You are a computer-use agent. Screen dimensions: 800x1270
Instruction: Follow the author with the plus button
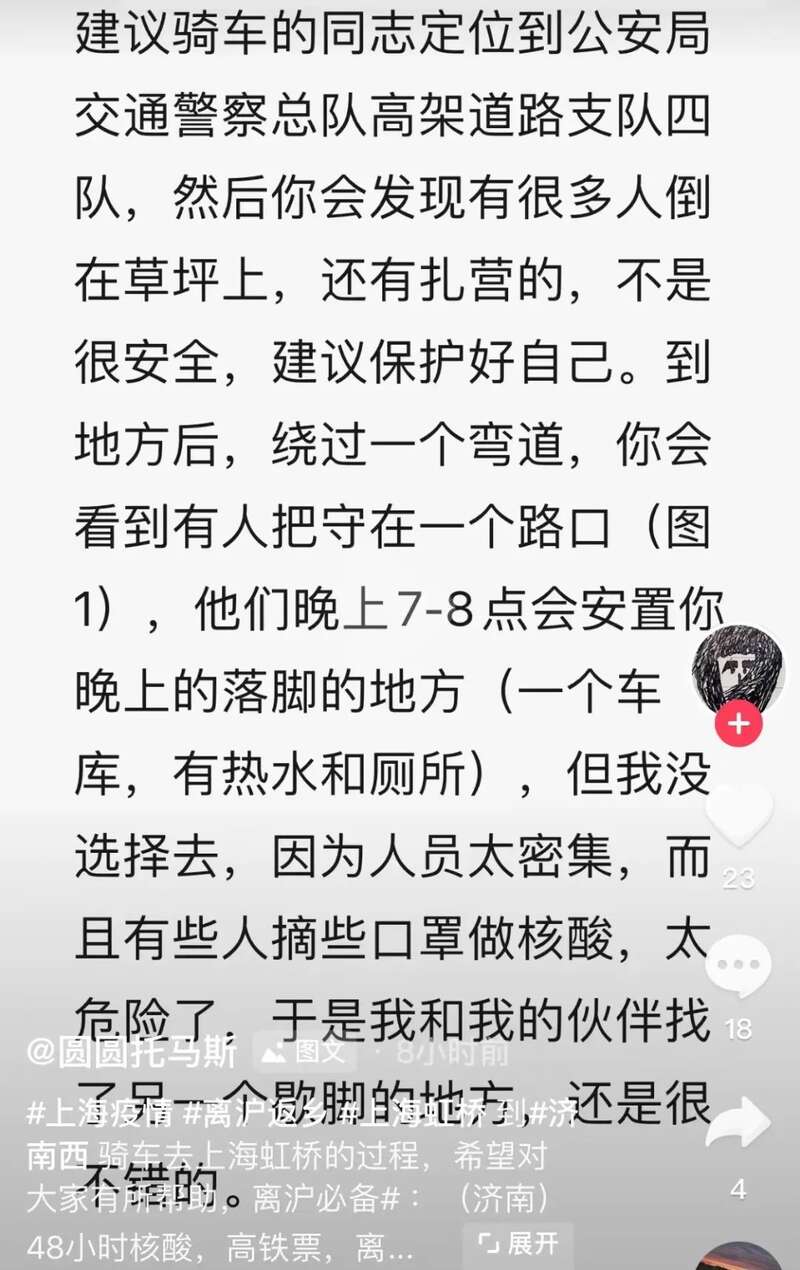pos(739,723)
